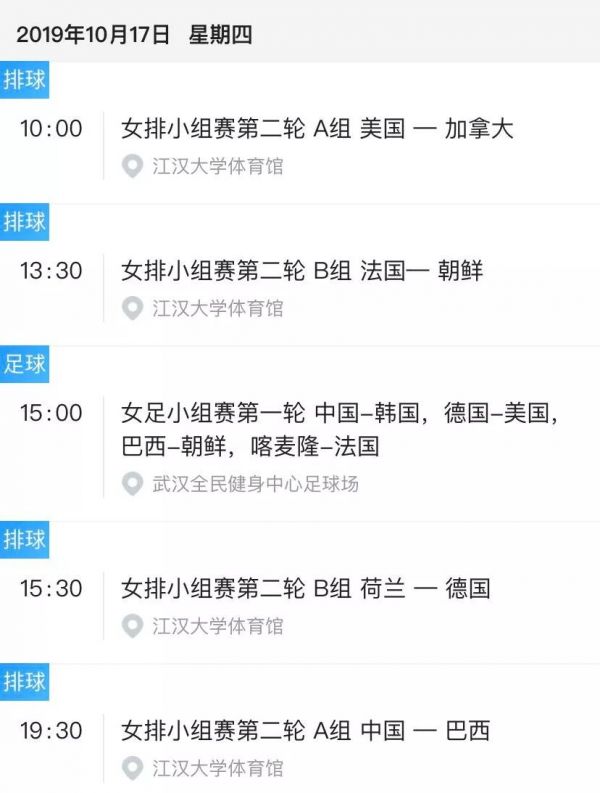Open the 10:00 USA vs Canada volleyball match

[x=316, y=130]
